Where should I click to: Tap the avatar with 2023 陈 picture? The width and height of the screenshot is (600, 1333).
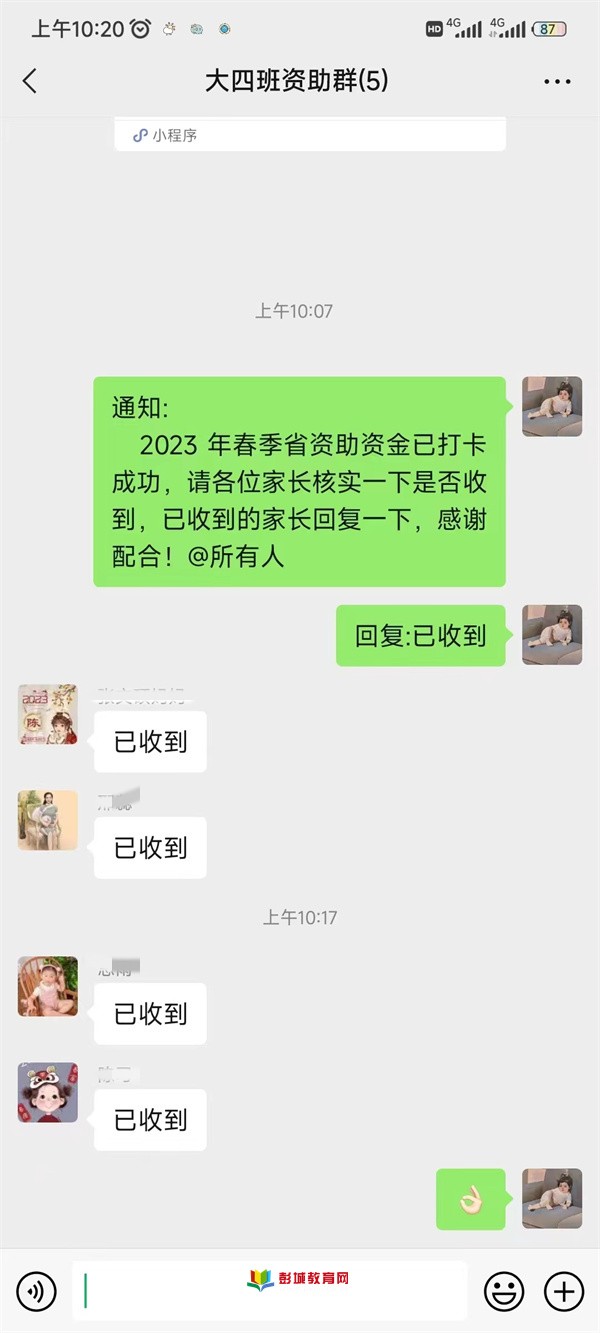tap(48, 715)
